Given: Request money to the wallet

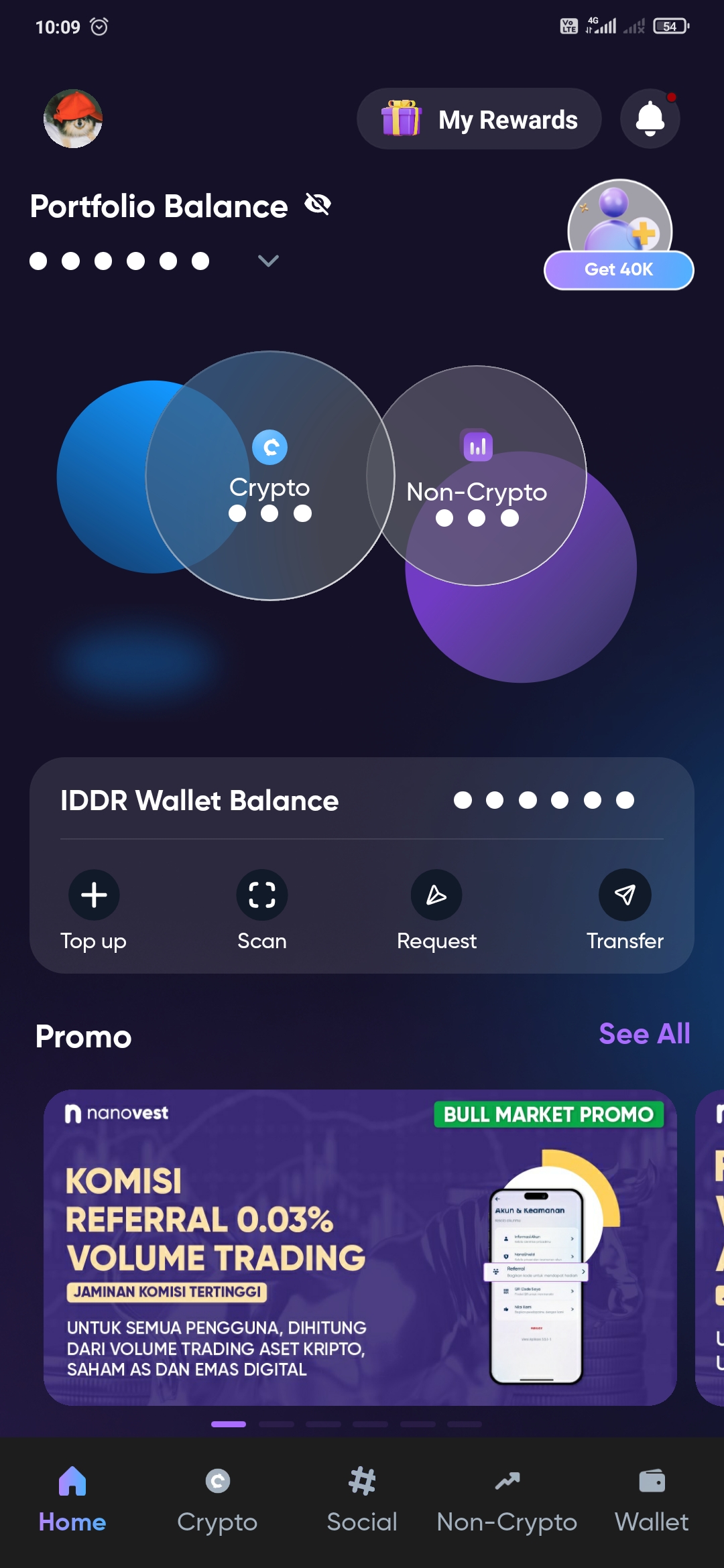Looking at the screenshot, I should pos(436,909).
